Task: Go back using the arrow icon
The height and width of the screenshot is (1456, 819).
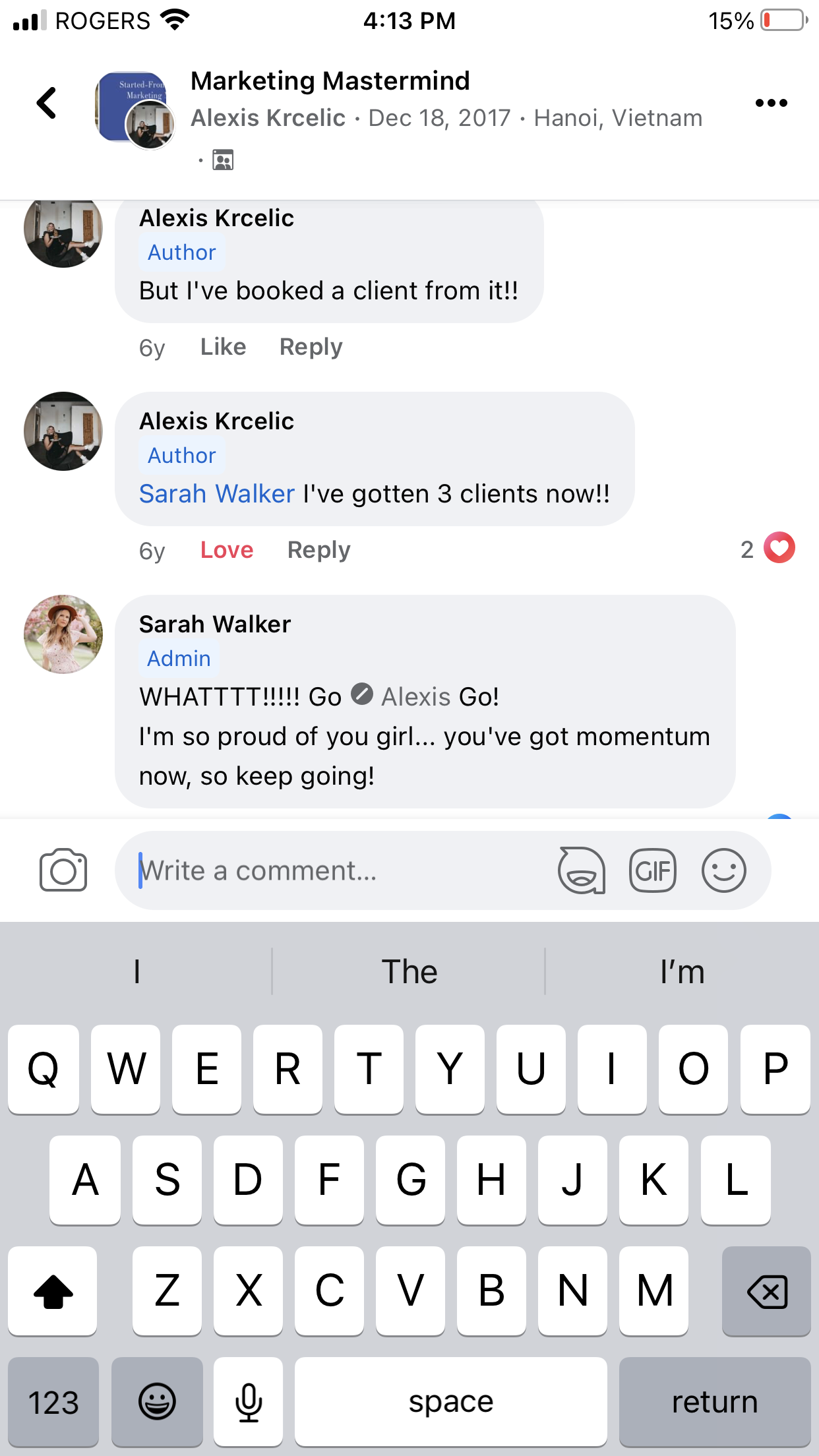Action: (x=46, y=103)
